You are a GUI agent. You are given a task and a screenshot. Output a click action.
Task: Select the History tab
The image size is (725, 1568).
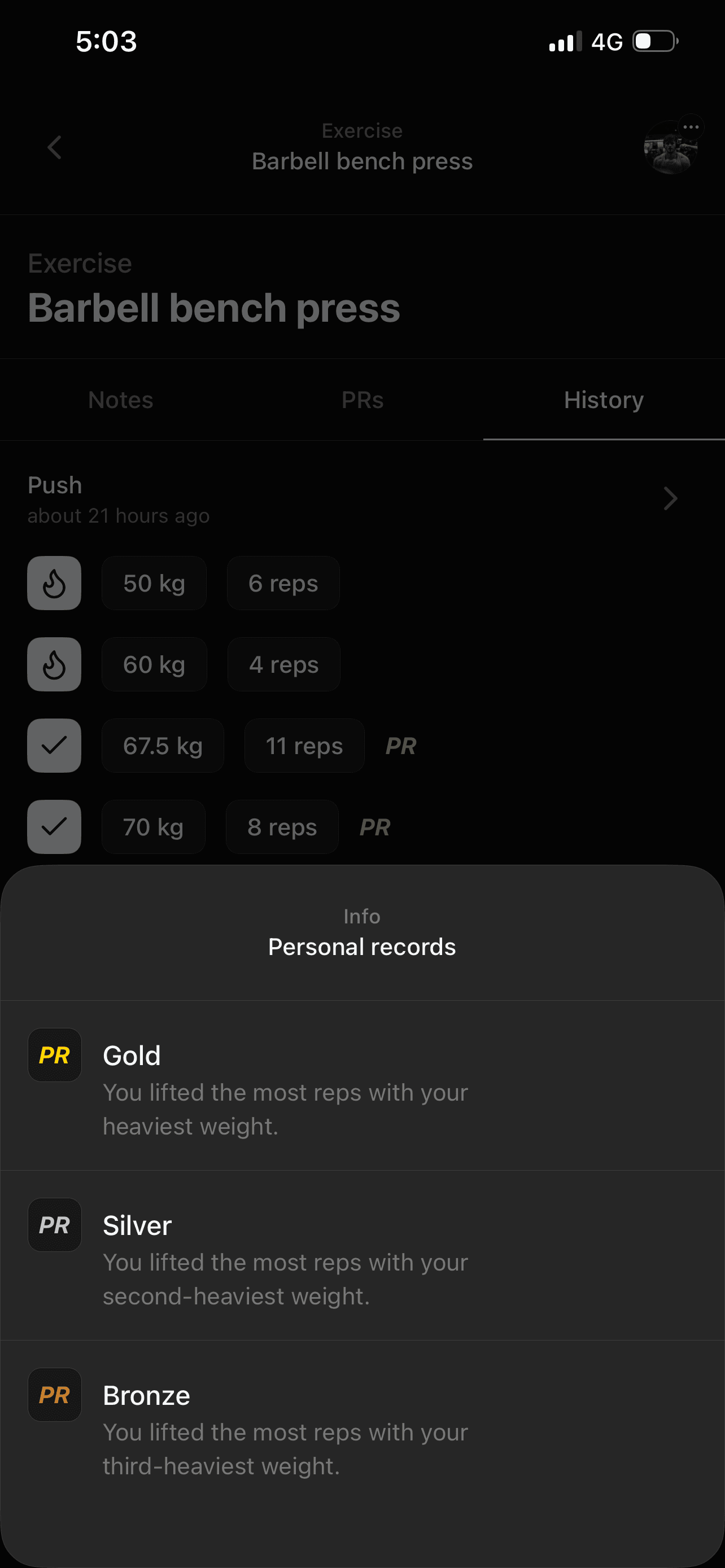tap(603, 400)
